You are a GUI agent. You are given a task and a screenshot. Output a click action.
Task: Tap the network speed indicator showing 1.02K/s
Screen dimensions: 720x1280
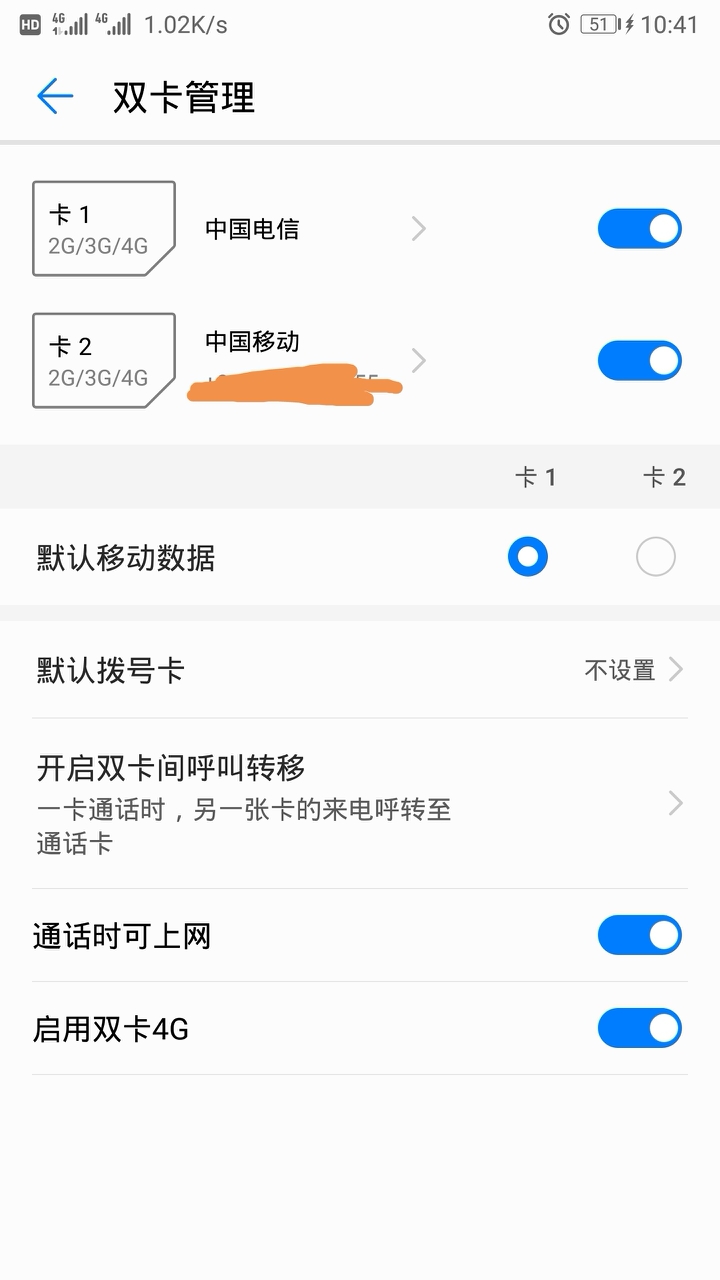[180, 23]
